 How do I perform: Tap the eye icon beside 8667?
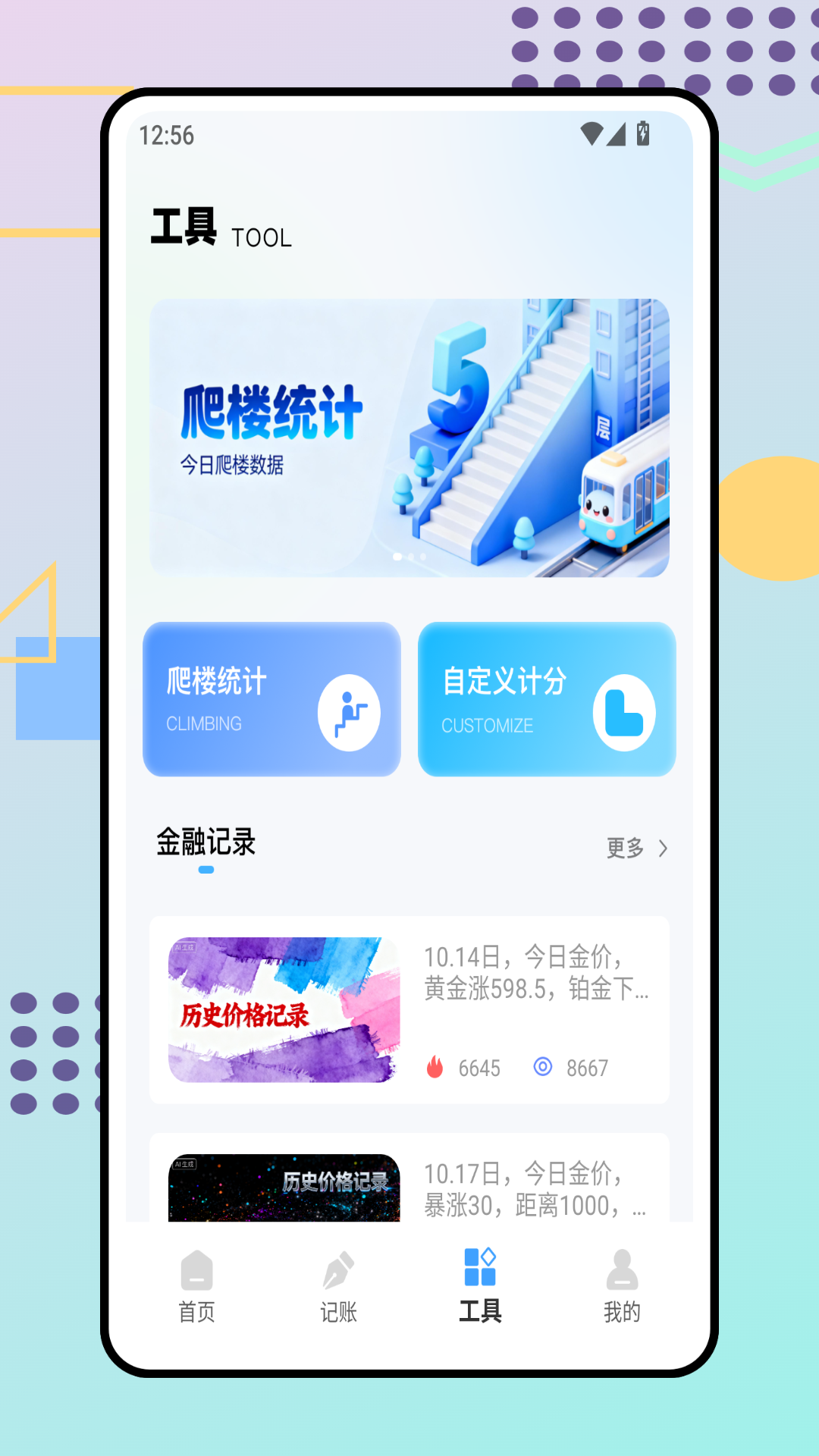(x=543, y=1068)
